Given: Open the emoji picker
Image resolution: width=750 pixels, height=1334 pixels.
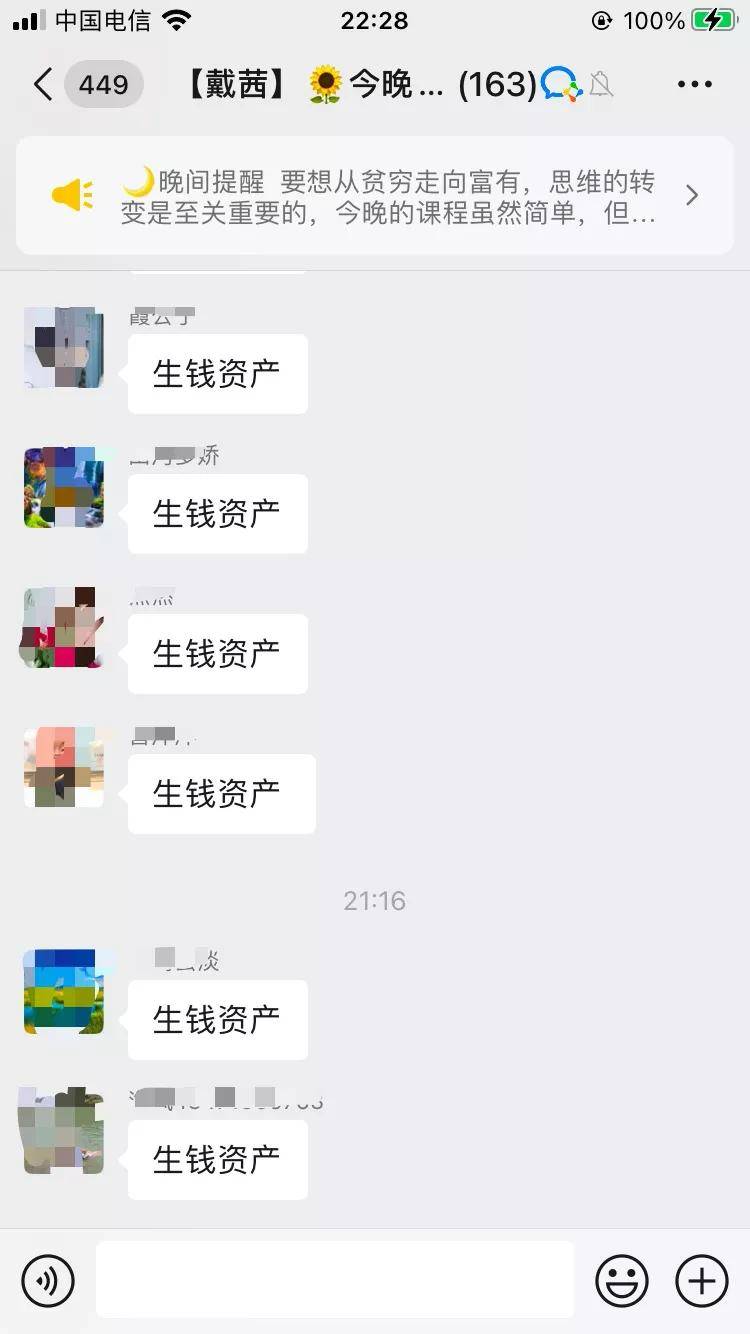Looking at the screenshot, I should 622,1280.
